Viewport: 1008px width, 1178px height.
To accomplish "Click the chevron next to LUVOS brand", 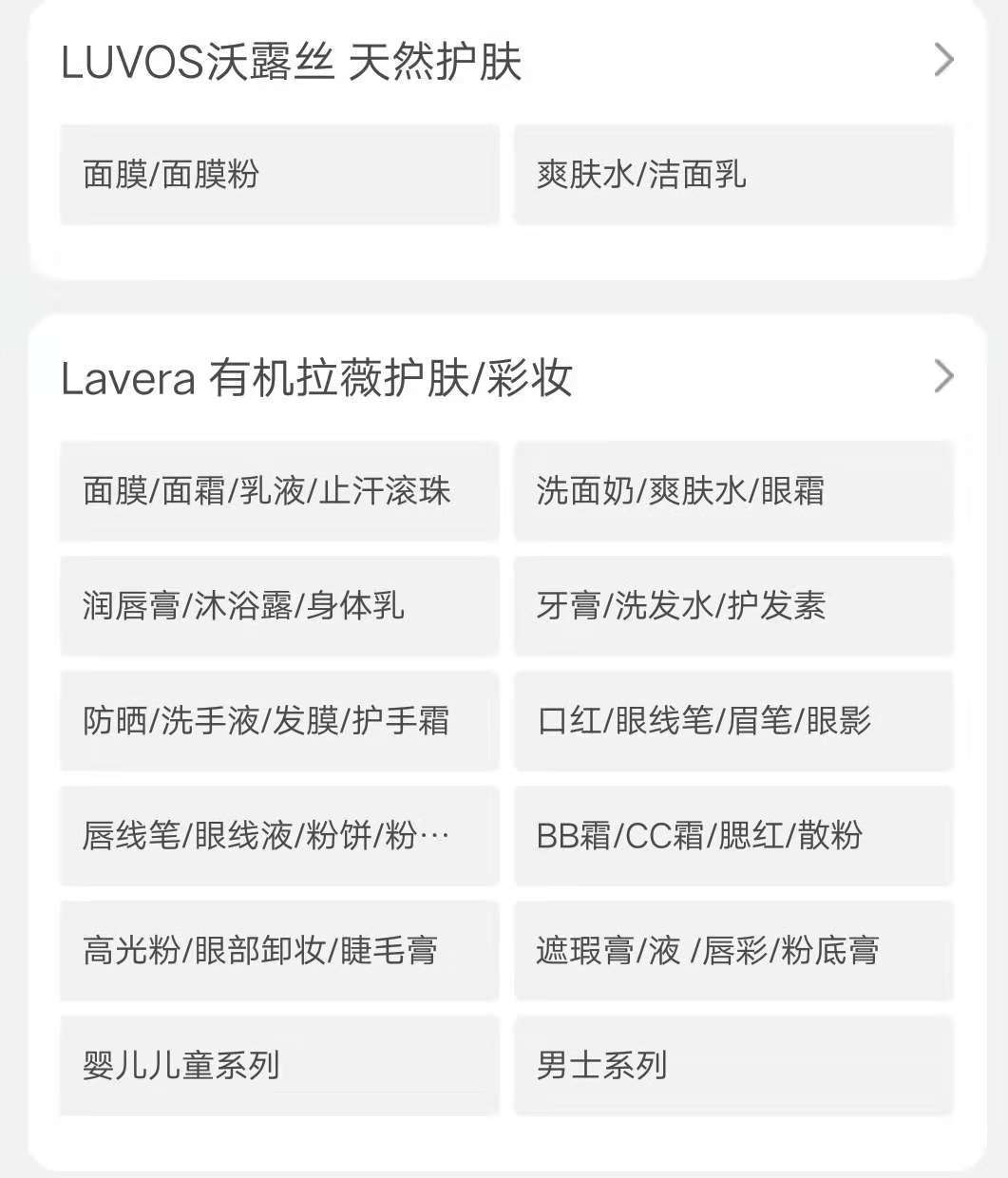I will point(943,60).
